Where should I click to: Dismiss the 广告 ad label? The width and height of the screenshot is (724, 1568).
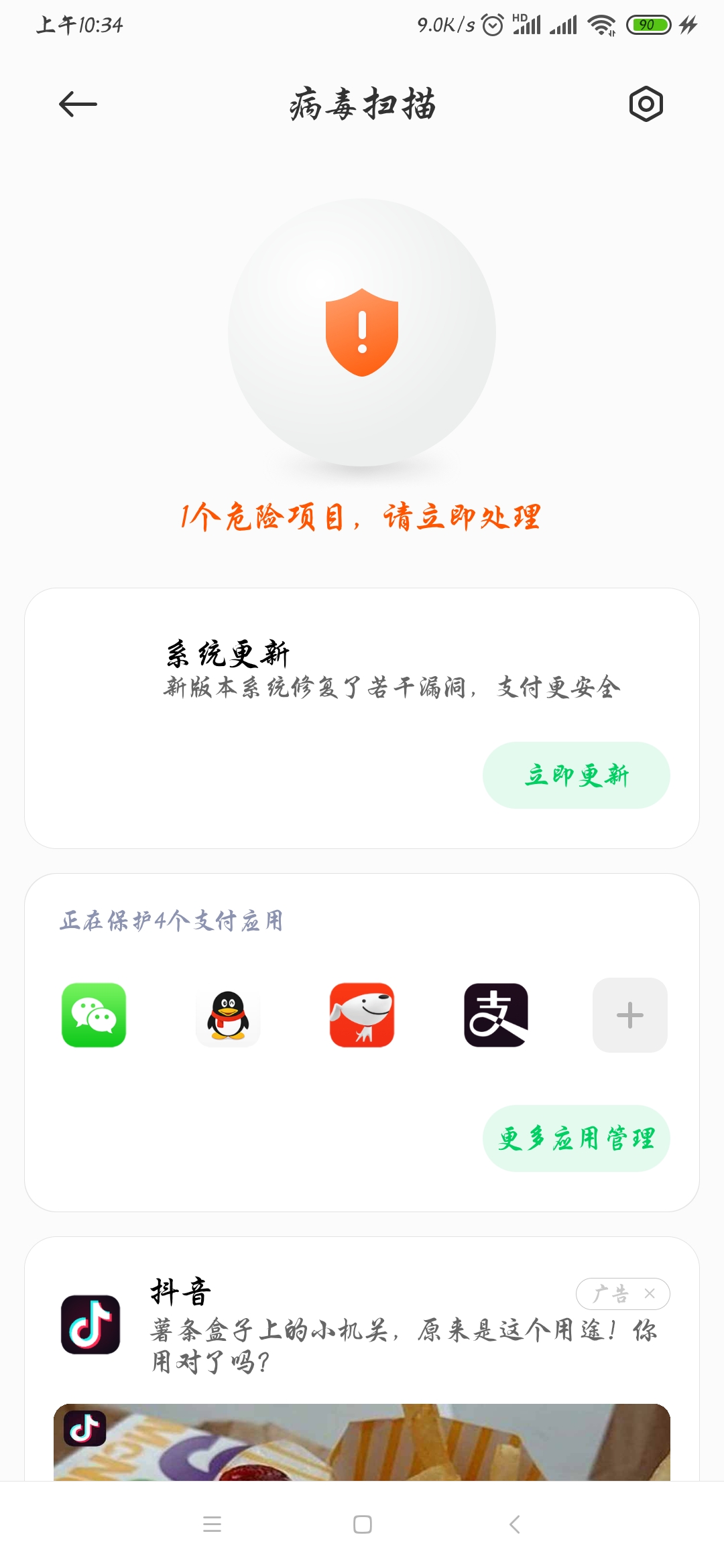tap(649, 1294)
